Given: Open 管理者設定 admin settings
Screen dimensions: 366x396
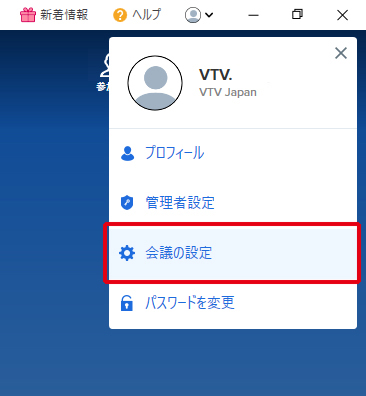Looking at the screenshot, I should (x=233, y=203).
